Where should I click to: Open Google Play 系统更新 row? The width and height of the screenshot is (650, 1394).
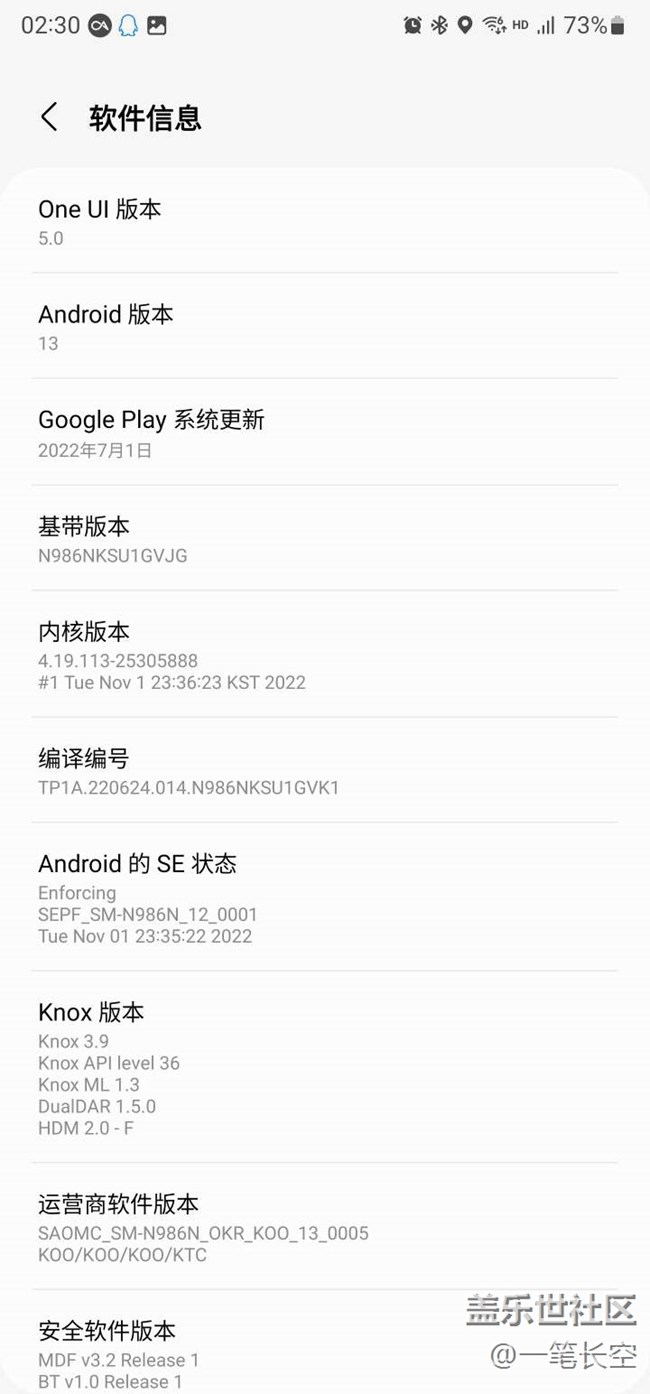(325, 432)
